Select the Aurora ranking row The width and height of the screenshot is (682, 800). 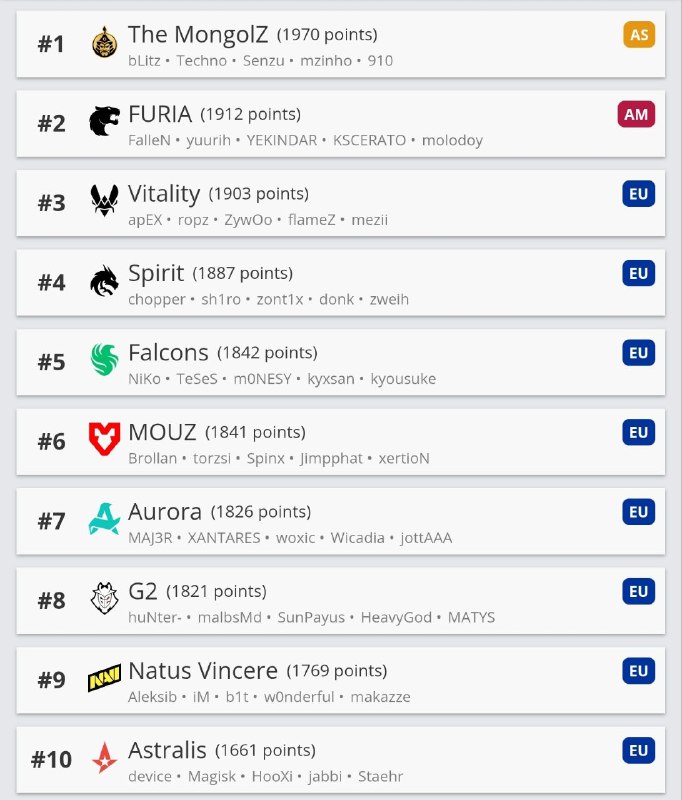(x=165, y=512)
